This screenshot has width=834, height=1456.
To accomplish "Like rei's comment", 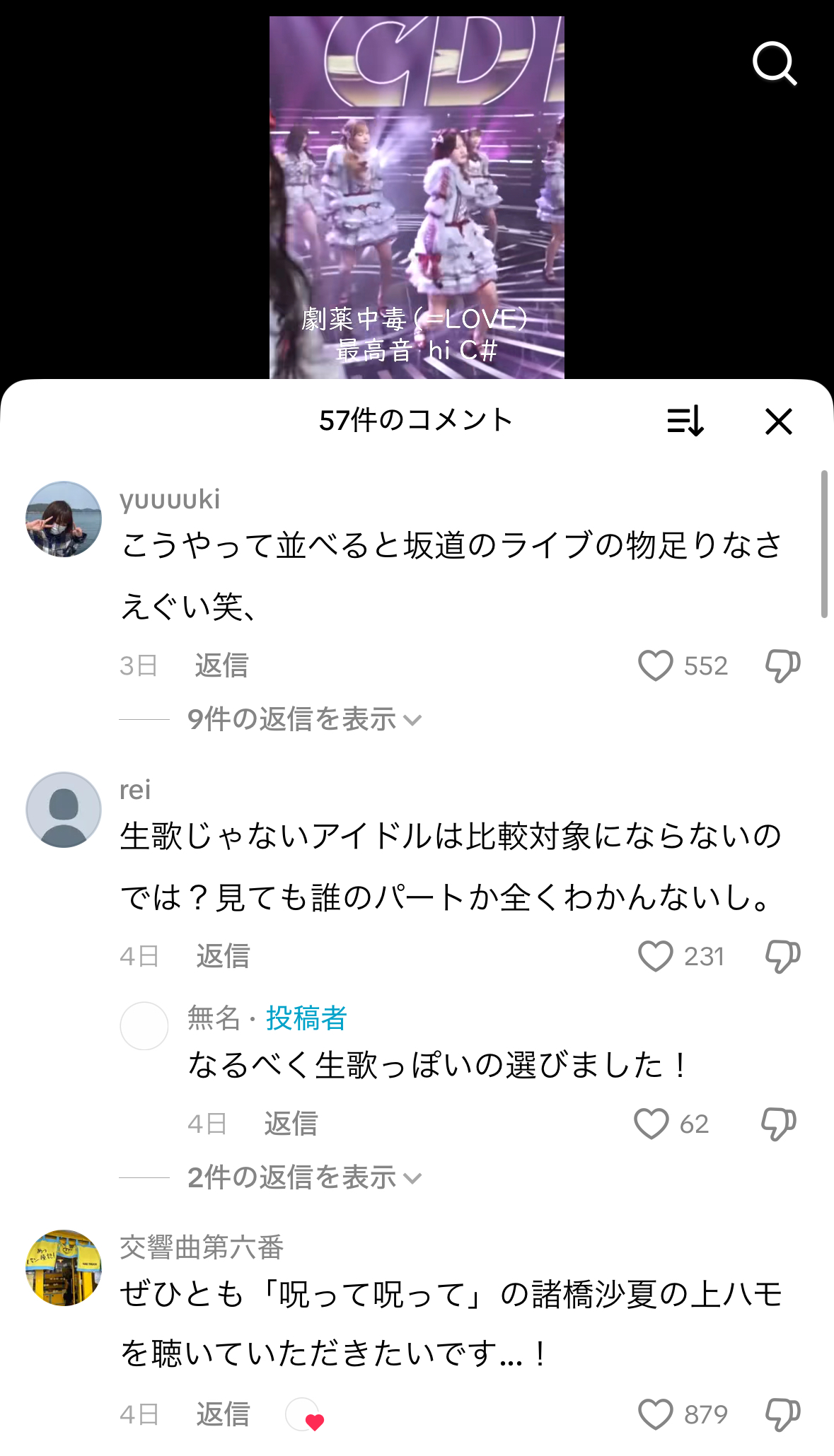I will (x=656, y=956).
